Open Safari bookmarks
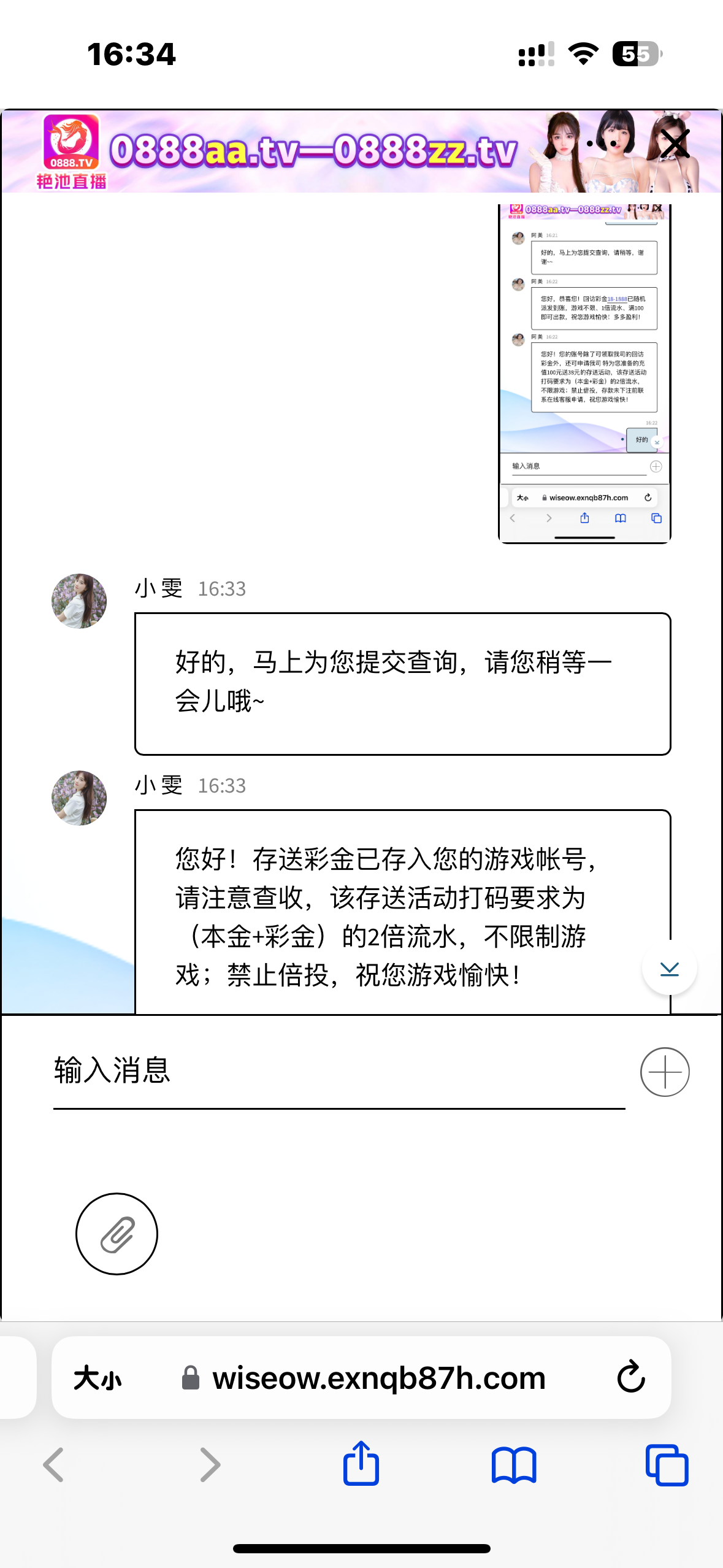 click(x=514, y=1465)
